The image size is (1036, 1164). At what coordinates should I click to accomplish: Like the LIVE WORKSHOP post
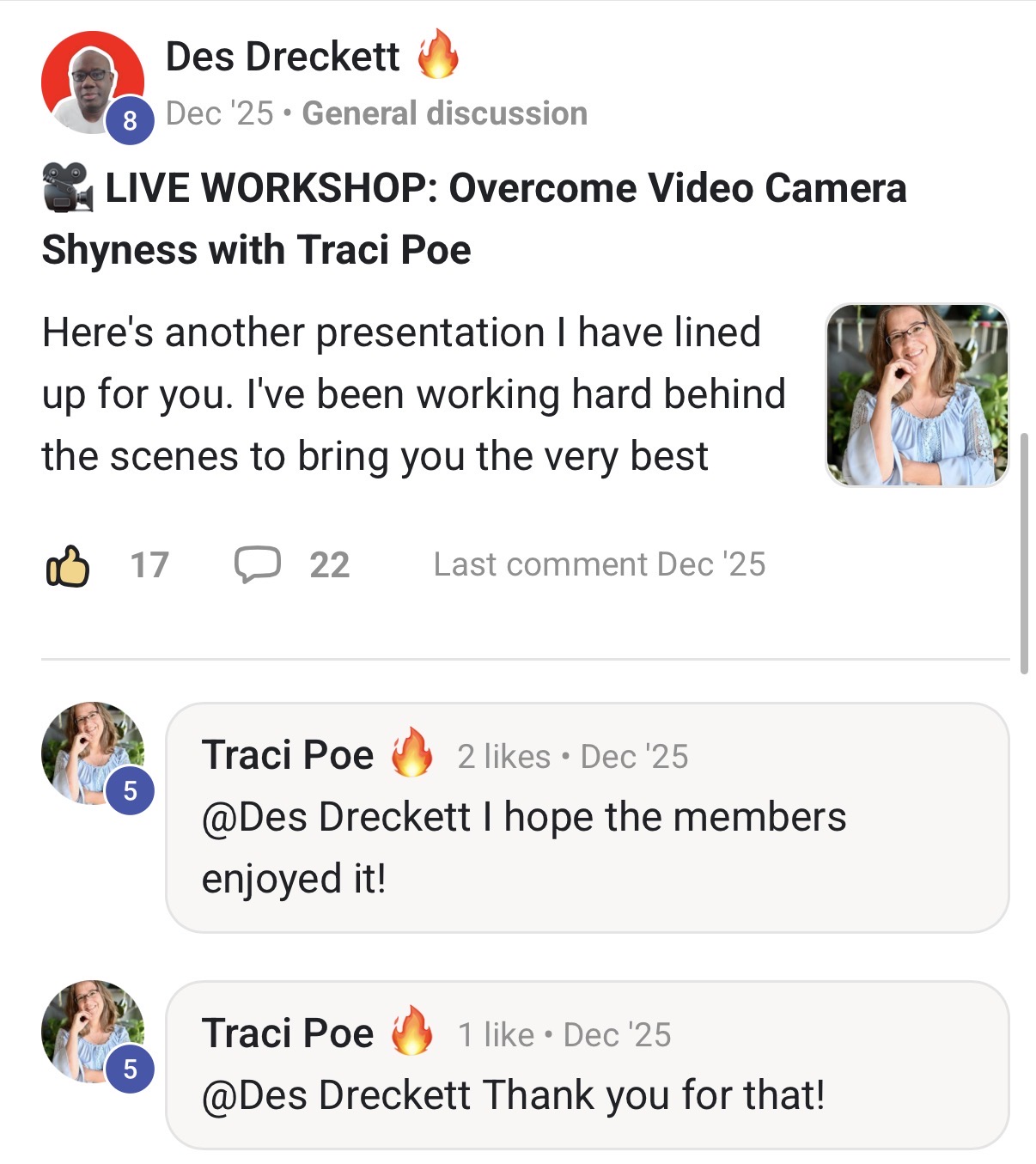(x=68, y=565)
